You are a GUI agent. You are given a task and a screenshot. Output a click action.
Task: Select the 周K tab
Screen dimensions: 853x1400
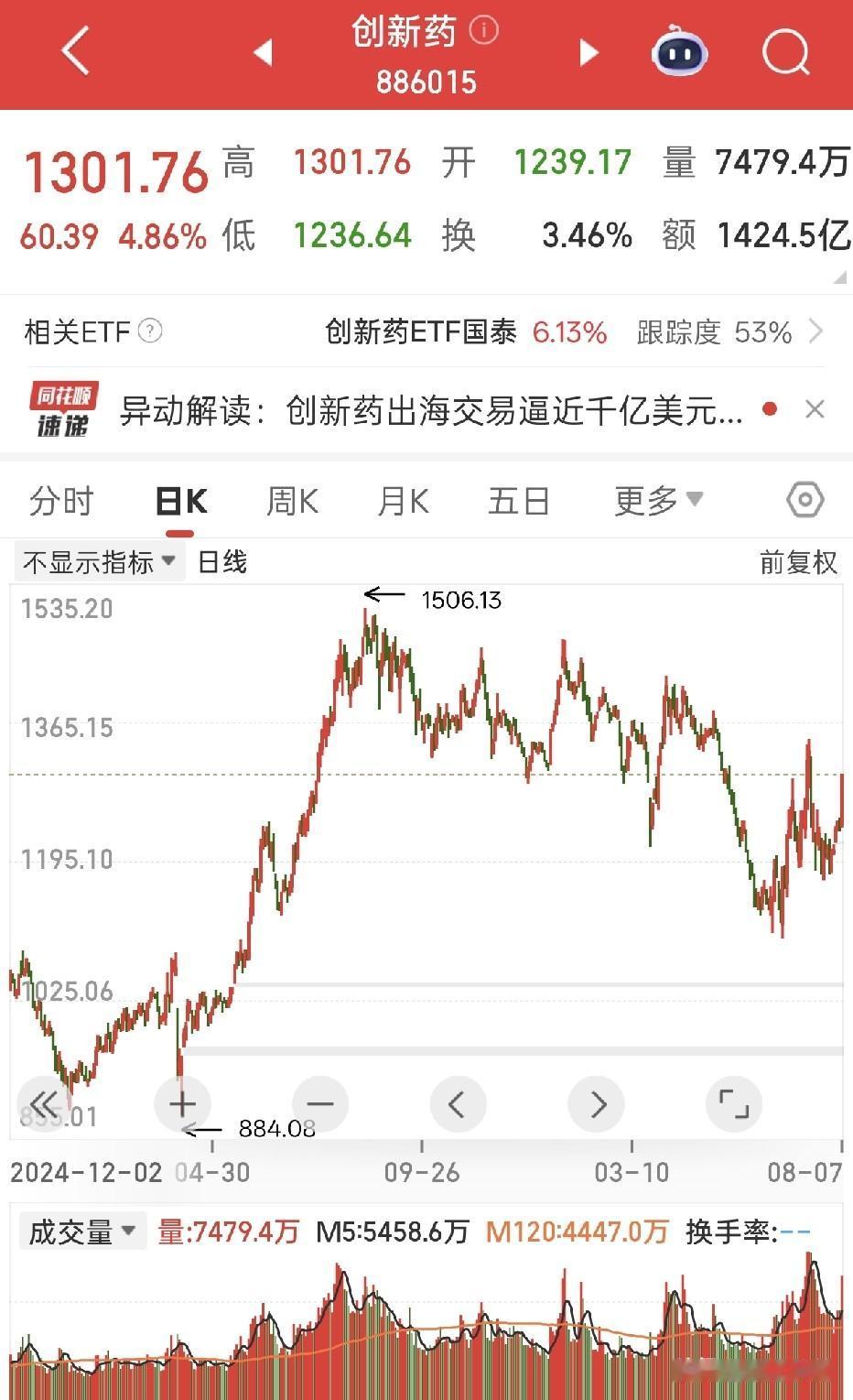292,501
